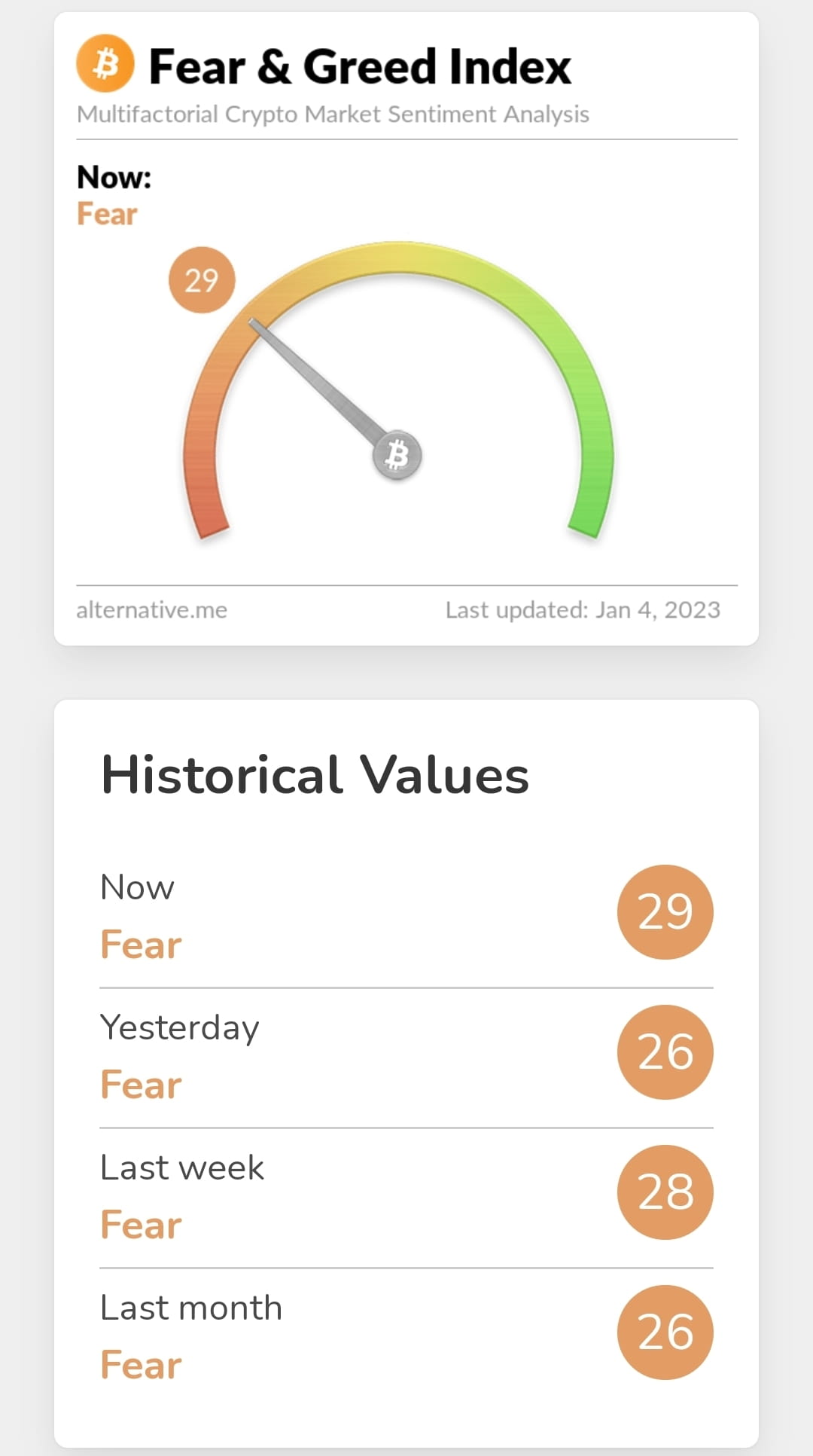Click the Fear label under Last month
Screen dimensions: 813x1456
pos(140,1364)
